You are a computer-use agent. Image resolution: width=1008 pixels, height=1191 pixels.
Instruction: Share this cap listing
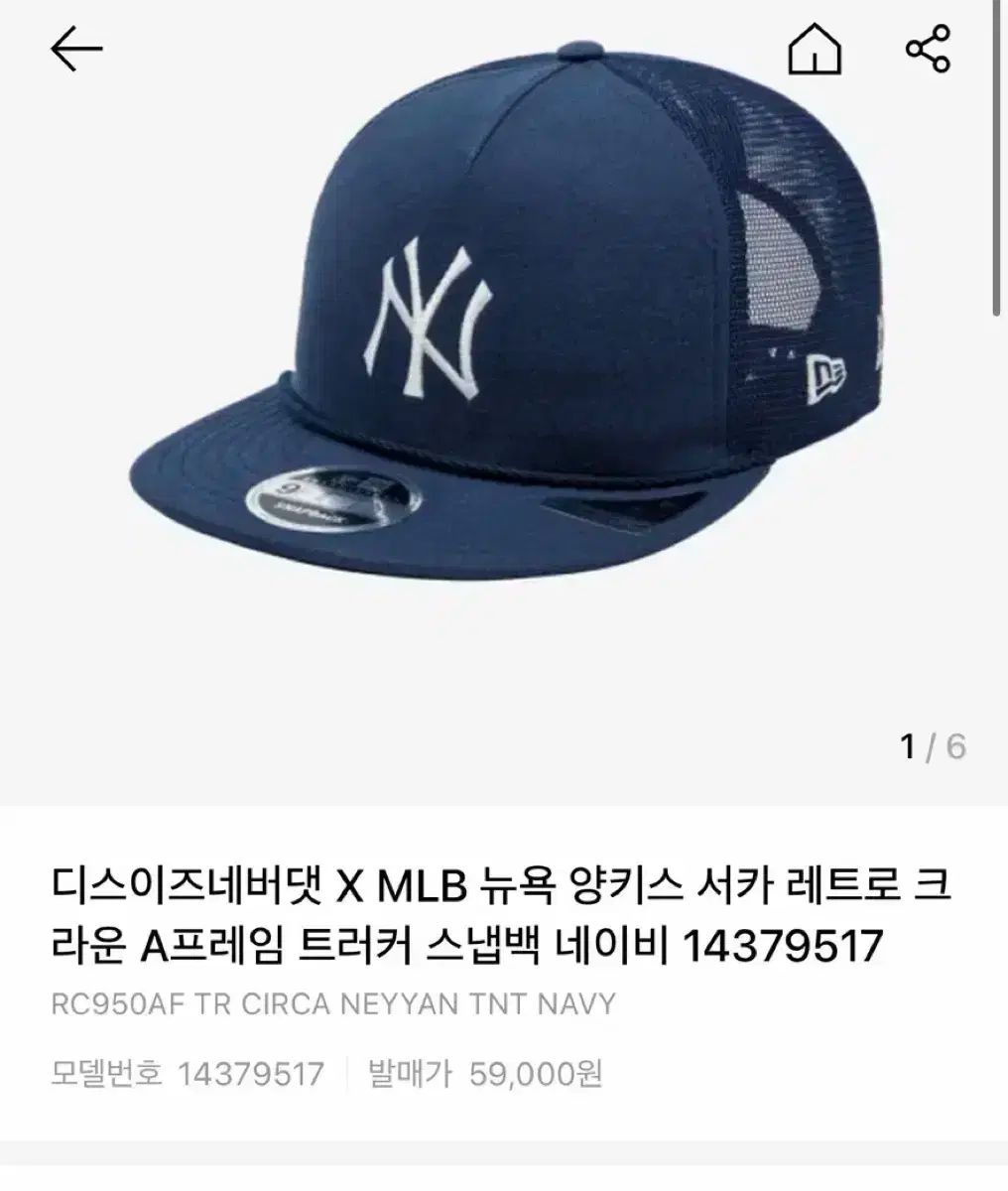pos(928,49)
